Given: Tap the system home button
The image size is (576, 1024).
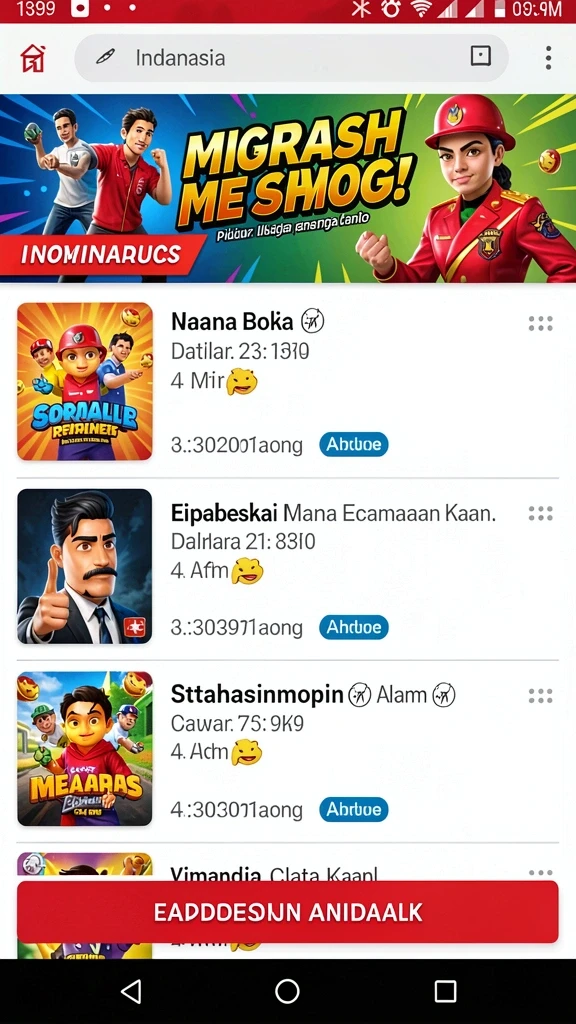Looking at the screenshot, I should click(x=287, y=991).
